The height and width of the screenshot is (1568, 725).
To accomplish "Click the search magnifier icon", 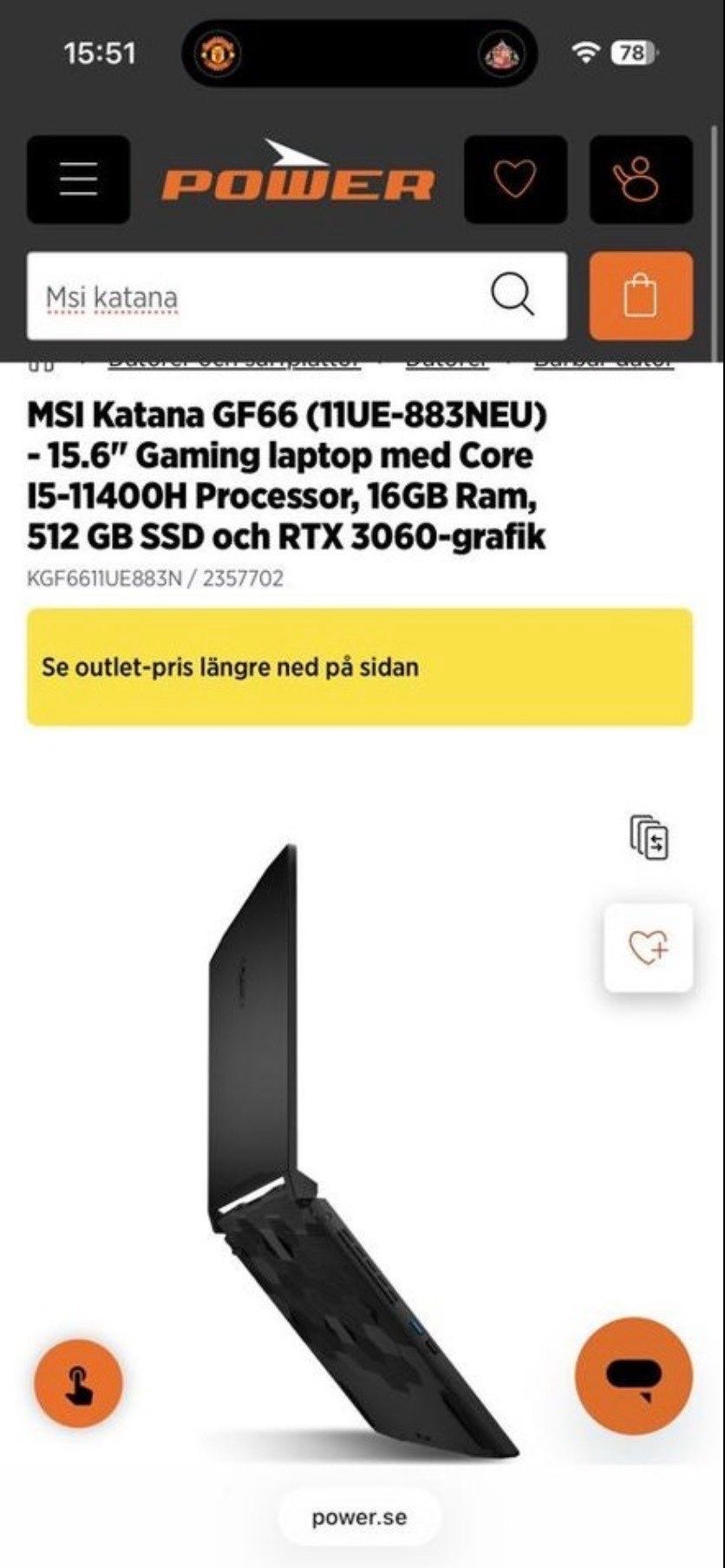I will [513, 296].
